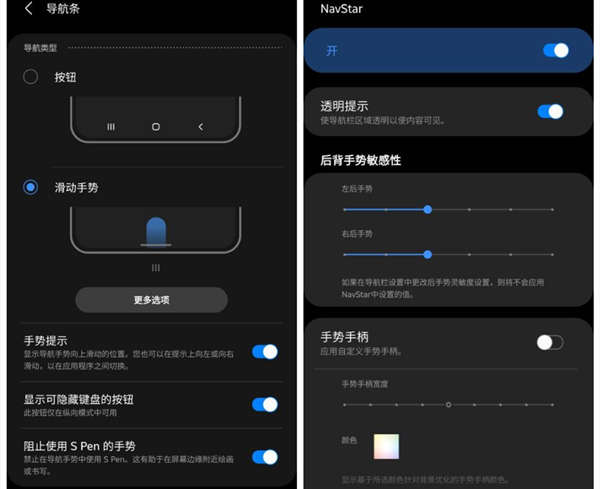Select the 滑动手势 navigation type

31,187
